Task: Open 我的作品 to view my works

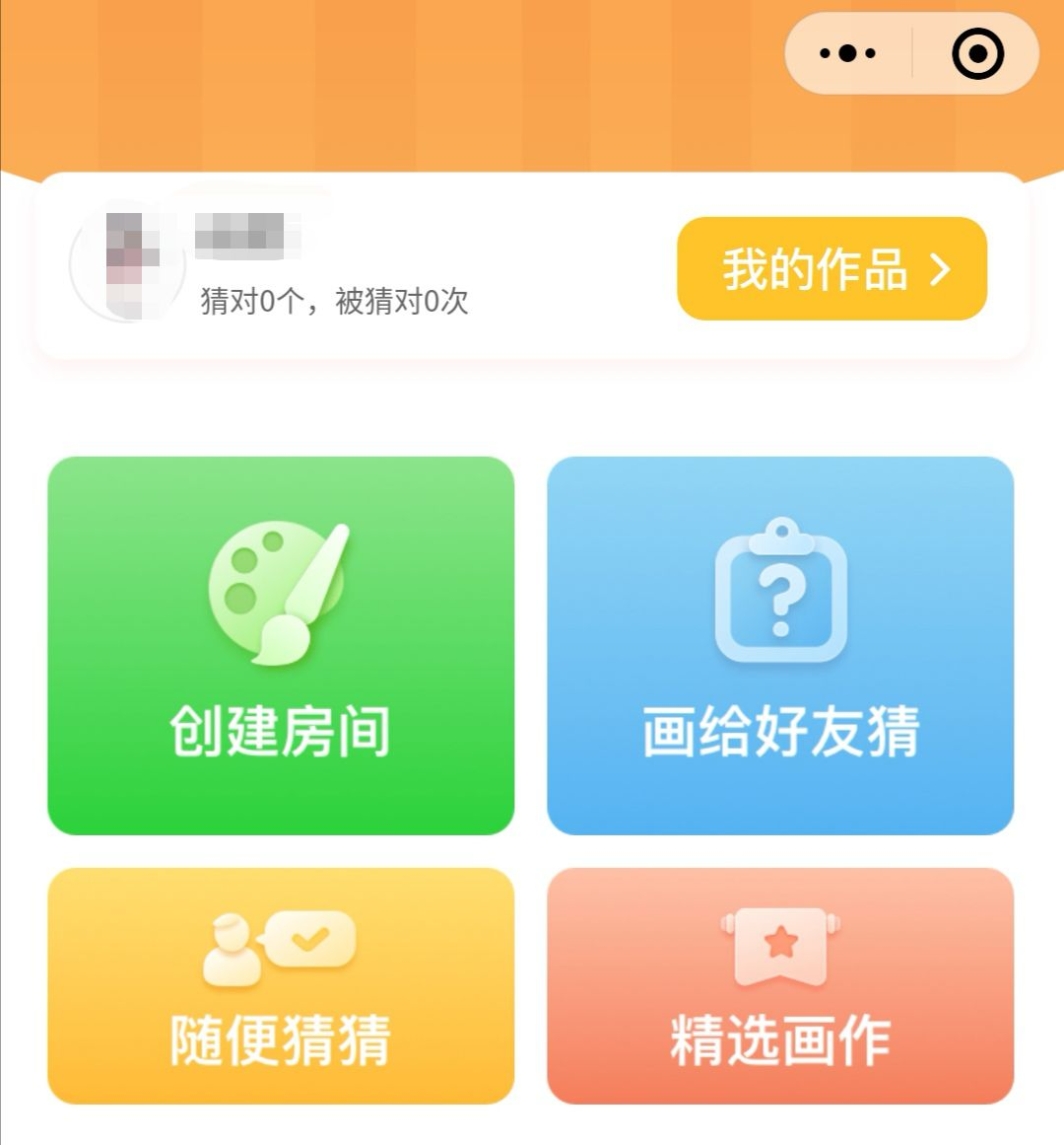Action: 832,269
